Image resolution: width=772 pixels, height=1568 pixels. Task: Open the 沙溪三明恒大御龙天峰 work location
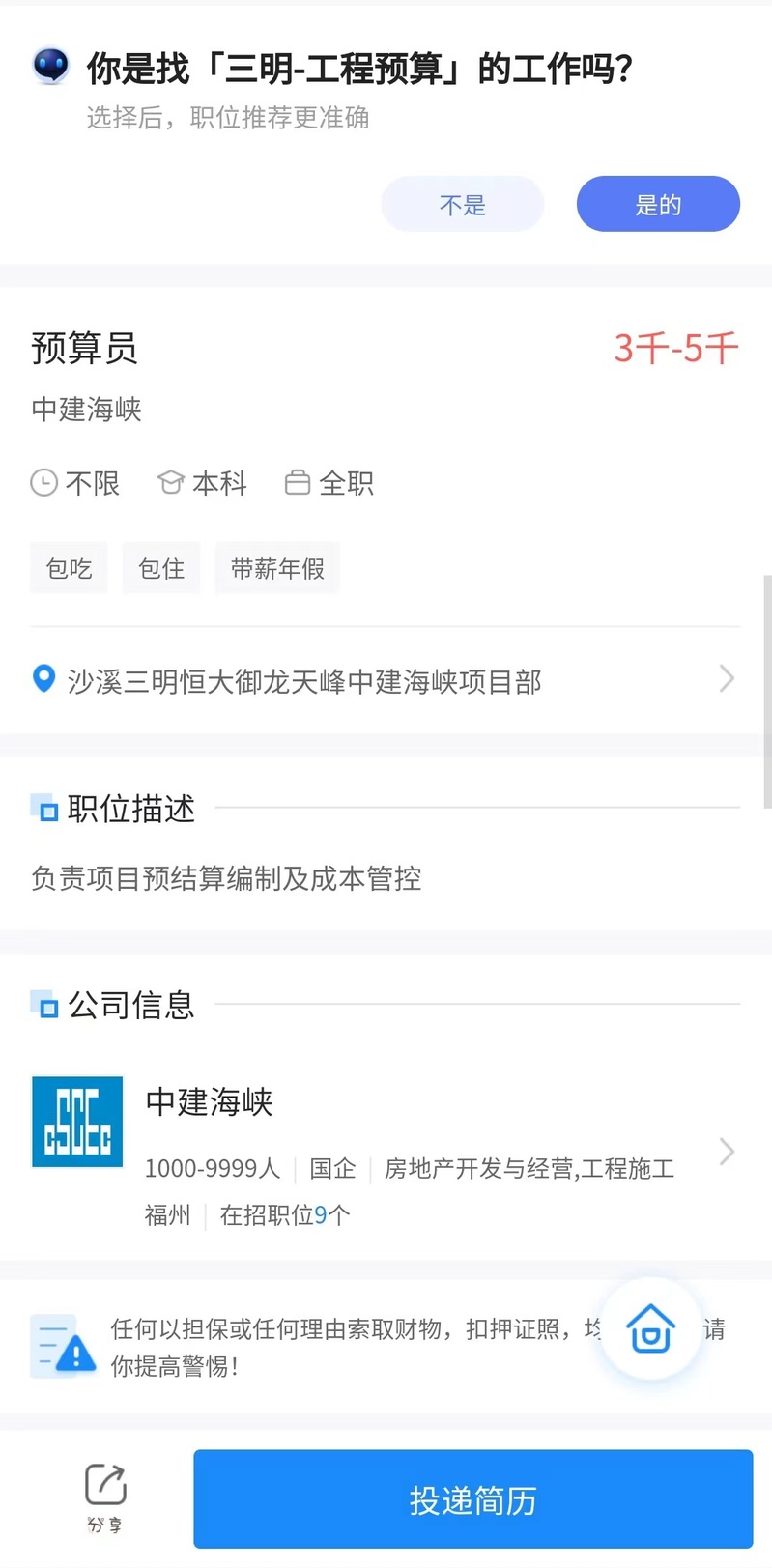point(385,681)
